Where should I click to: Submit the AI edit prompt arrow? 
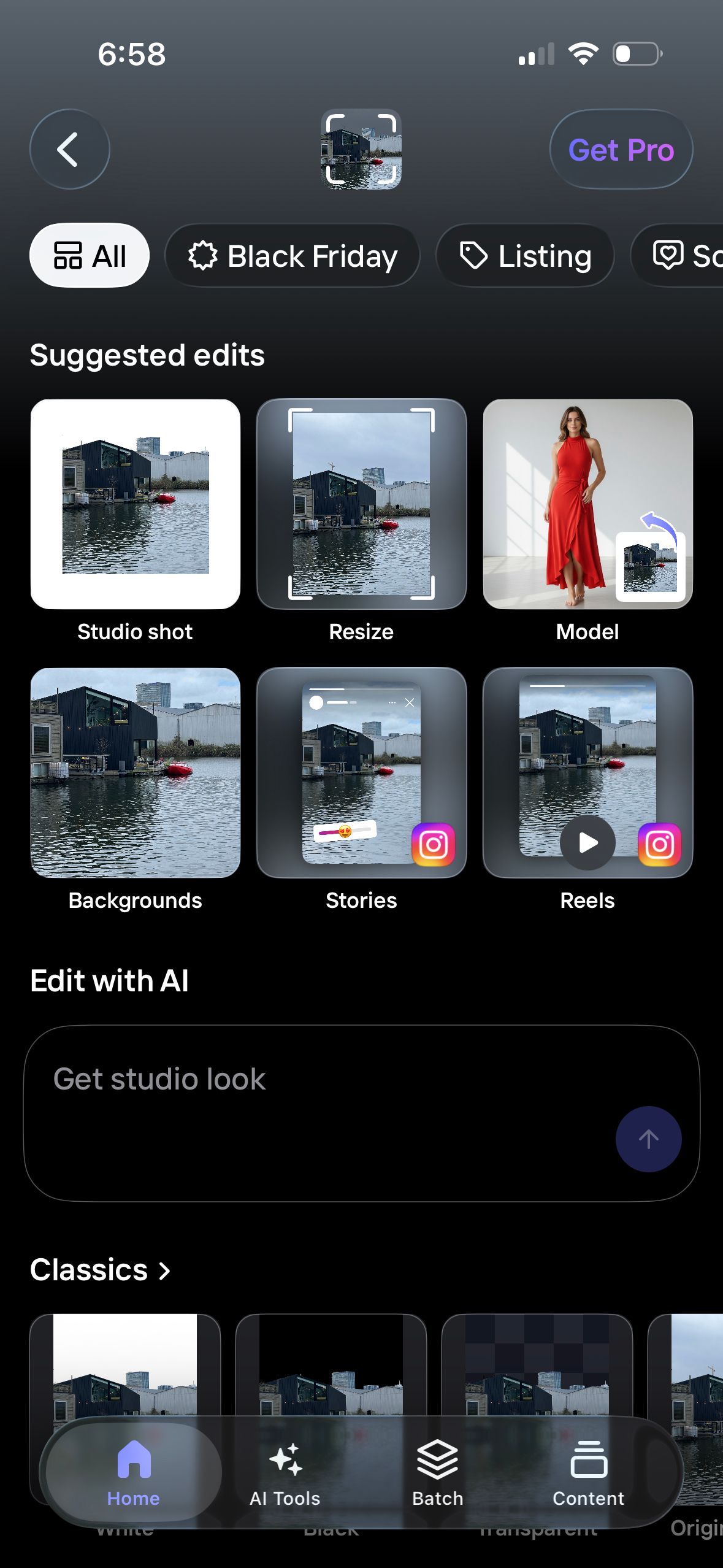(648, 1139)
